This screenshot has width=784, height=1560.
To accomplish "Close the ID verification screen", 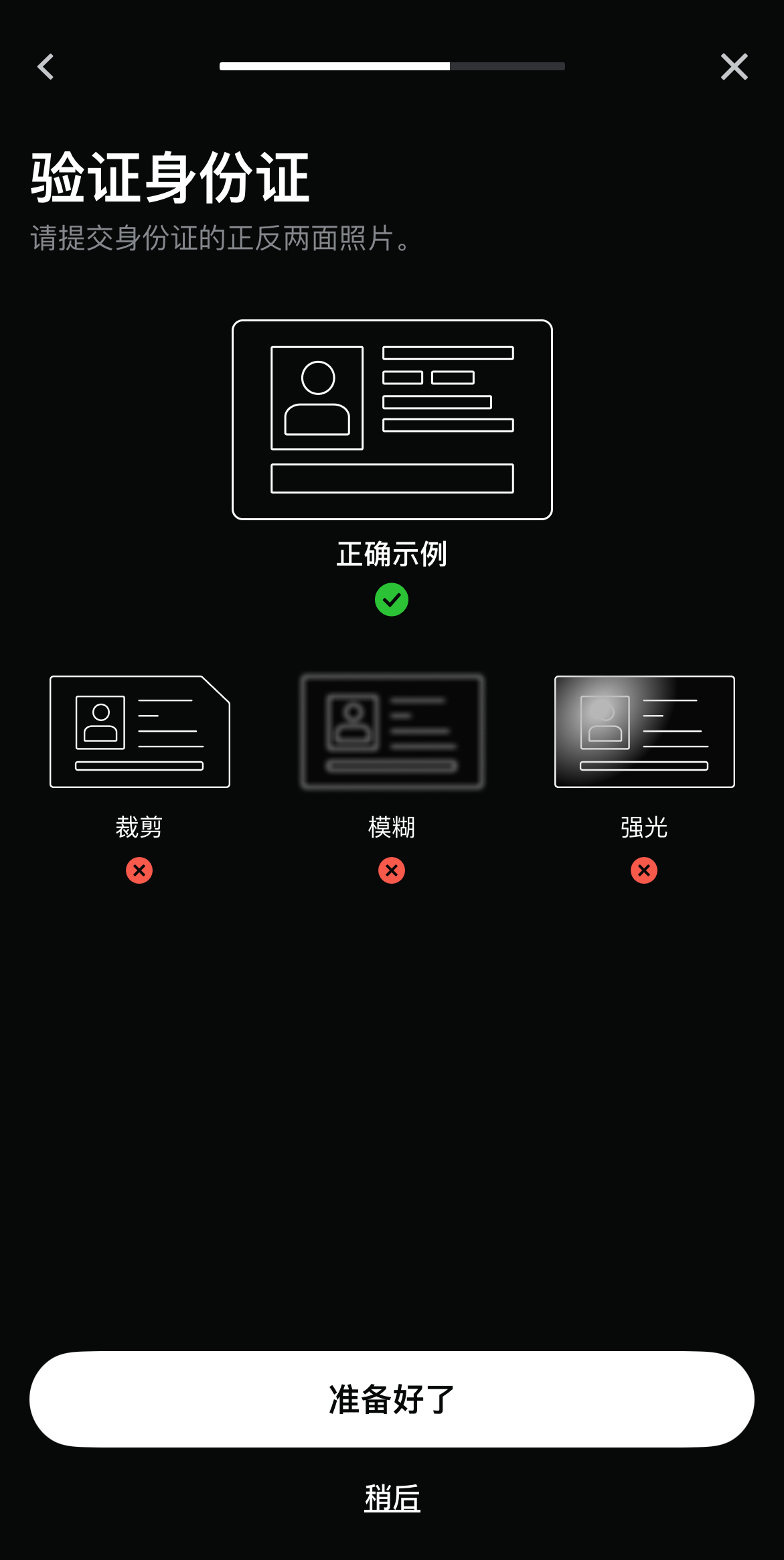I will (x=734, y=67).
